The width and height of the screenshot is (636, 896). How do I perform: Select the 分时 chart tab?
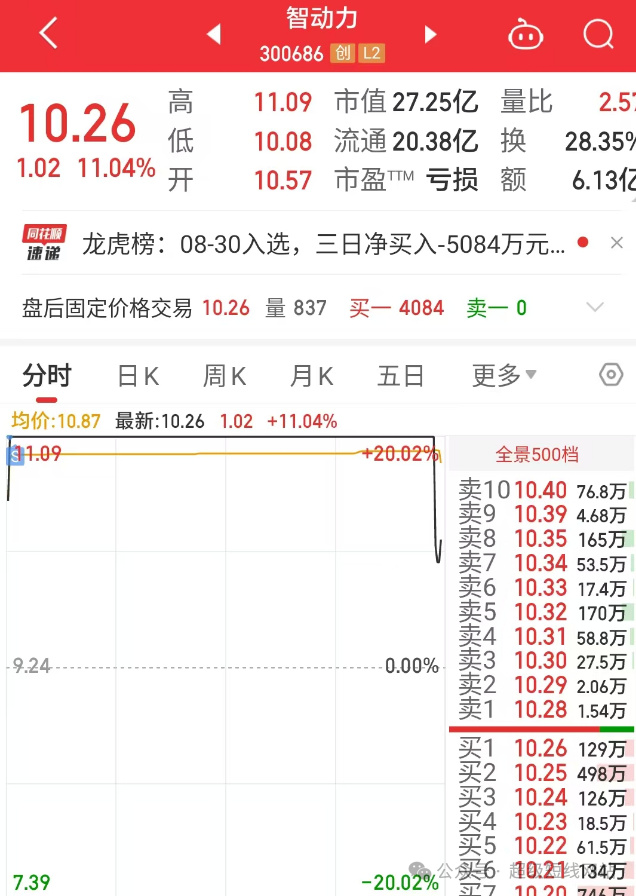click(47, 376)
